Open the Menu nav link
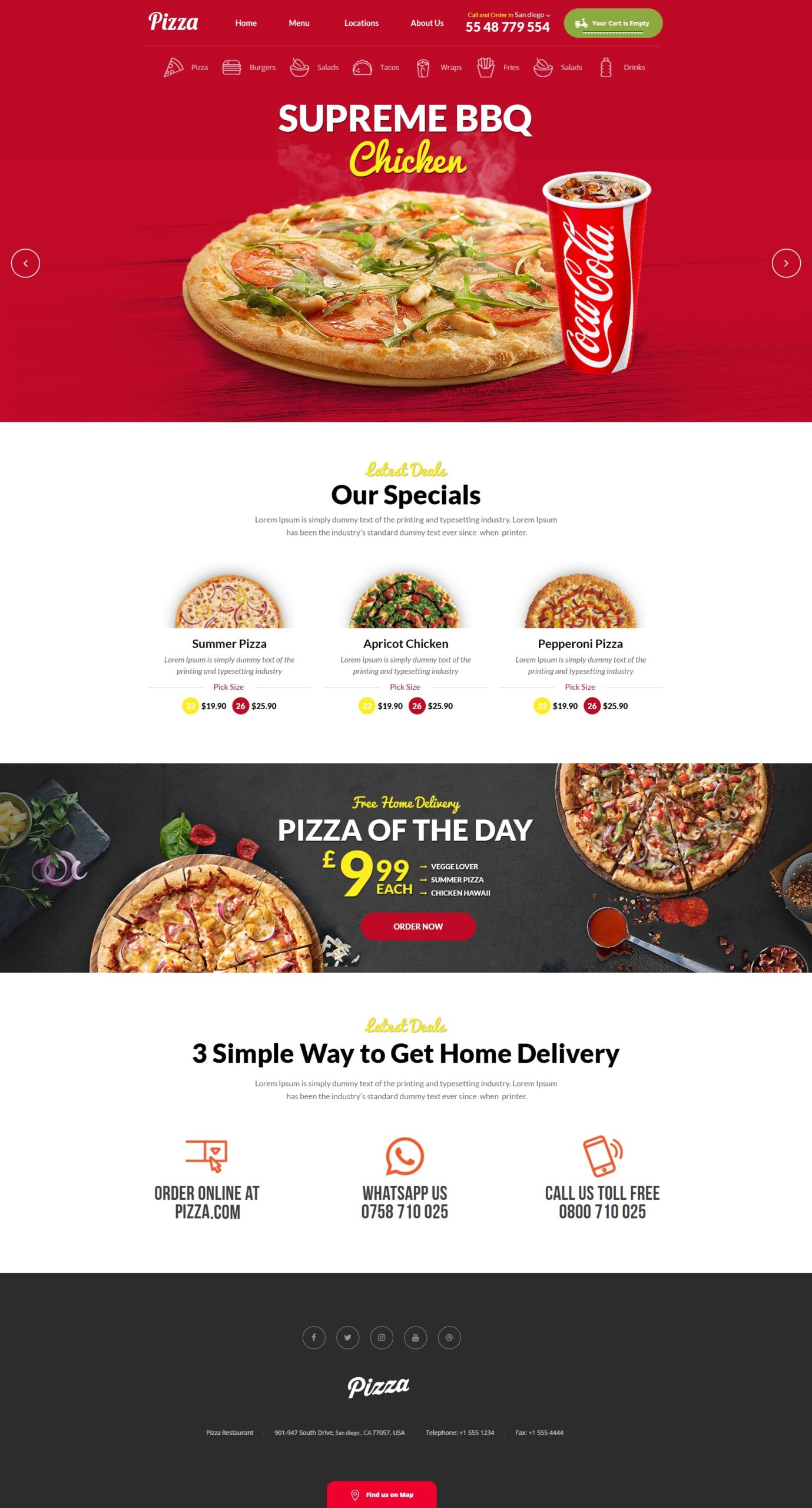 click(299, 23)
